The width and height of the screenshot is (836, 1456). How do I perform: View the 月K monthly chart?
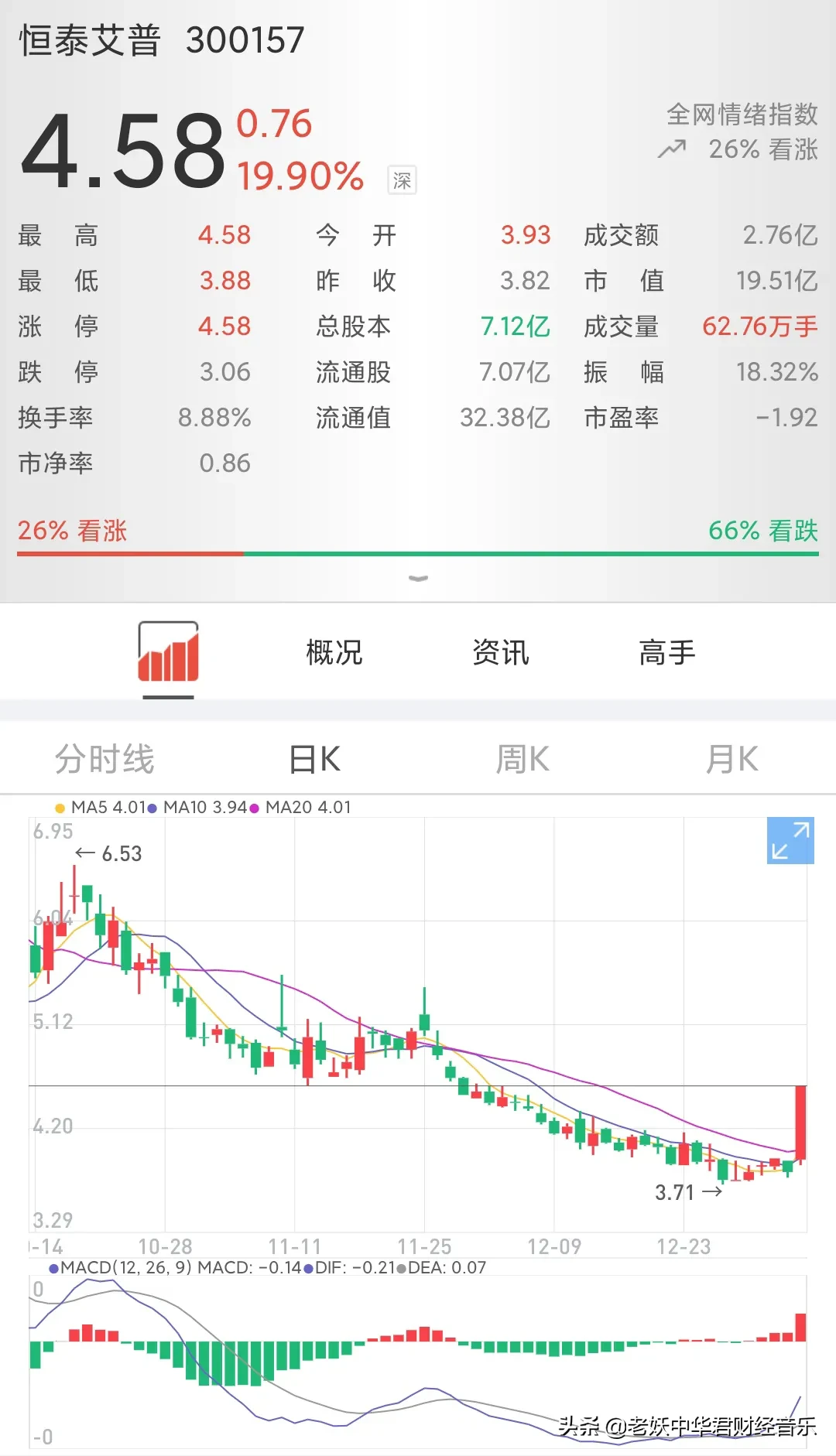click(731, 759)
